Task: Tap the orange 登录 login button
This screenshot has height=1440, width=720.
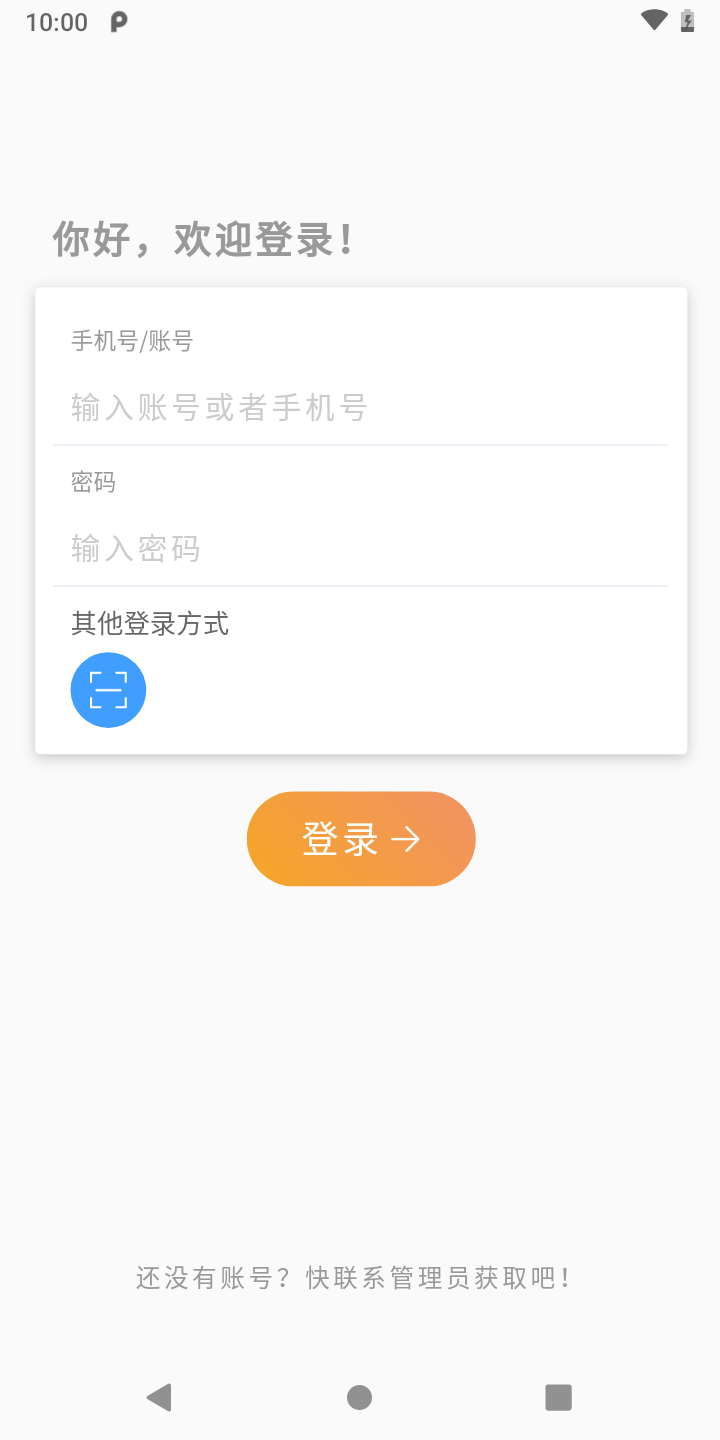Action: (x=361, y=839)
